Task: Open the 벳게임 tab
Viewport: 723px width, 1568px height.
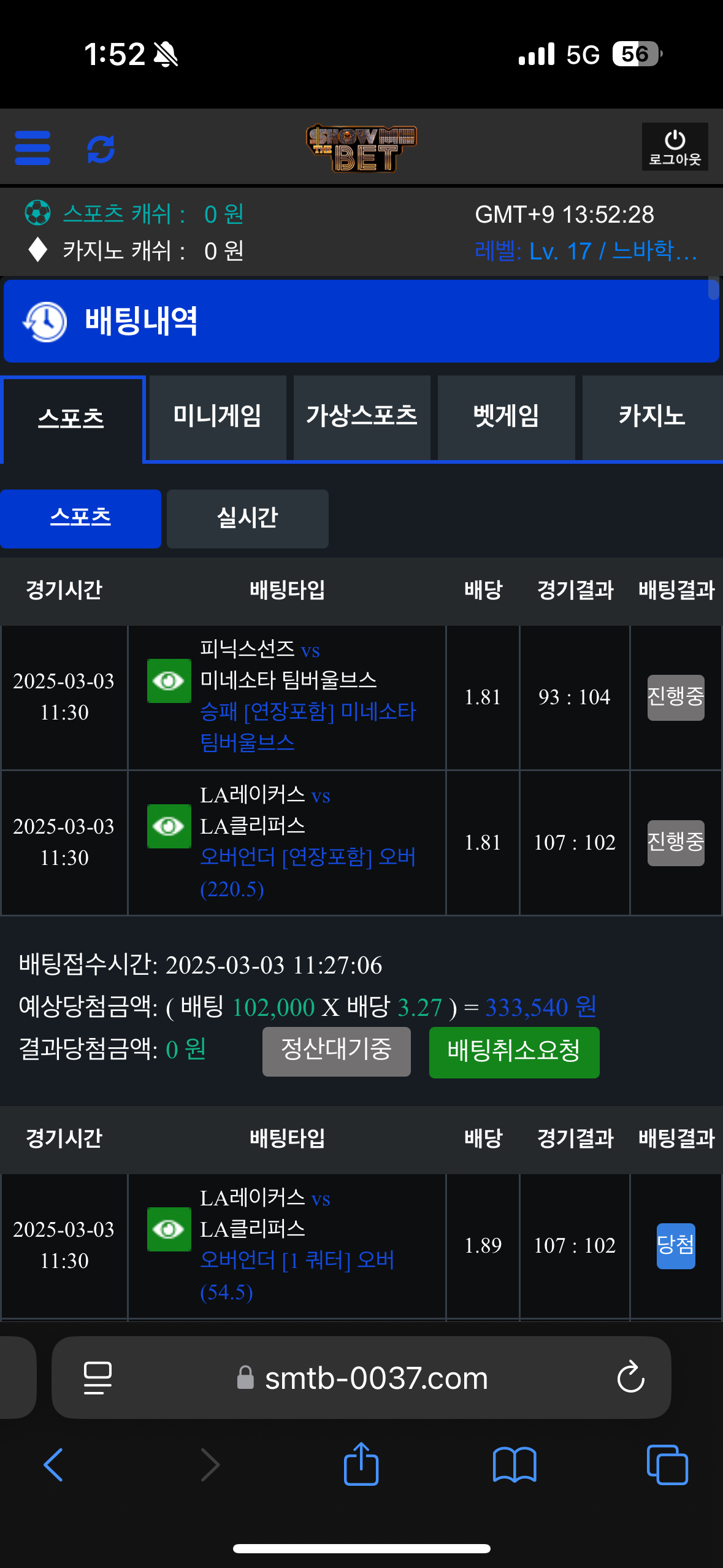Action: tap(506, 417)
